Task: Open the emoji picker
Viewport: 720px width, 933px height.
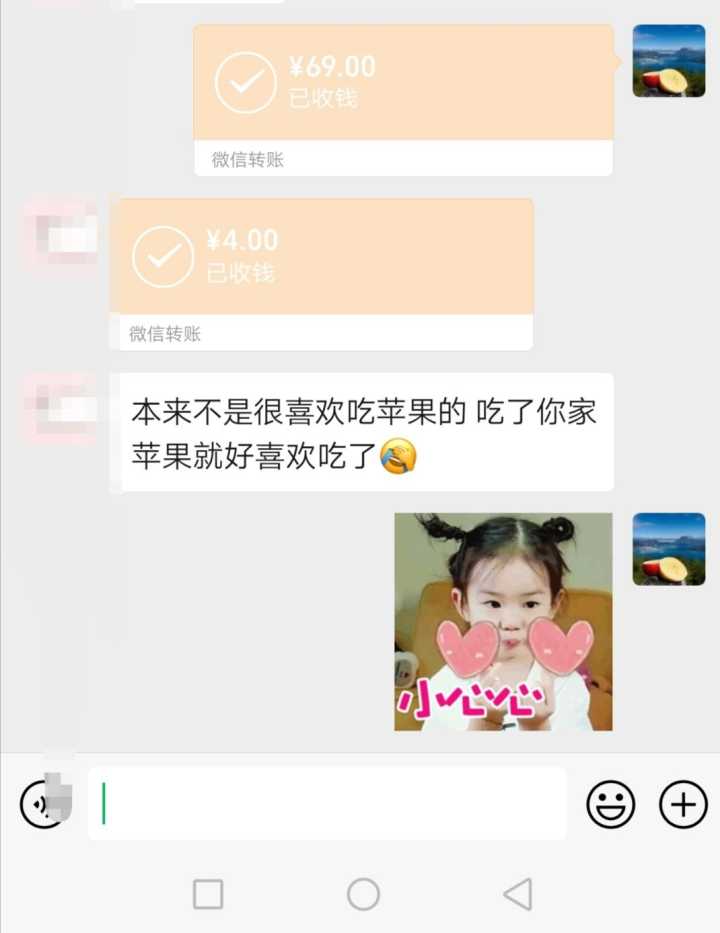Action: 610,803
